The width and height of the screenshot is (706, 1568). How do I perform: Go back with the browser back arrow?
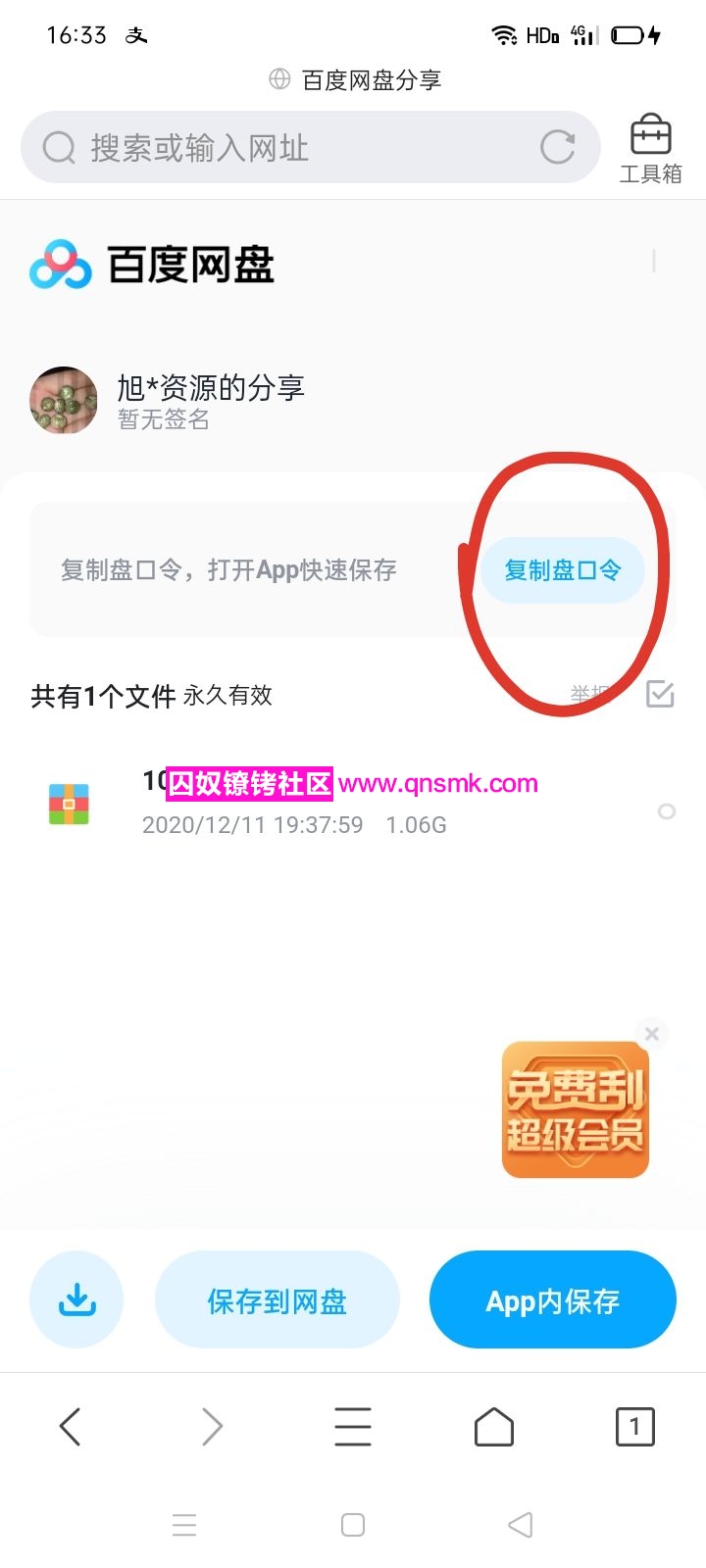[x=71, y=1427]
